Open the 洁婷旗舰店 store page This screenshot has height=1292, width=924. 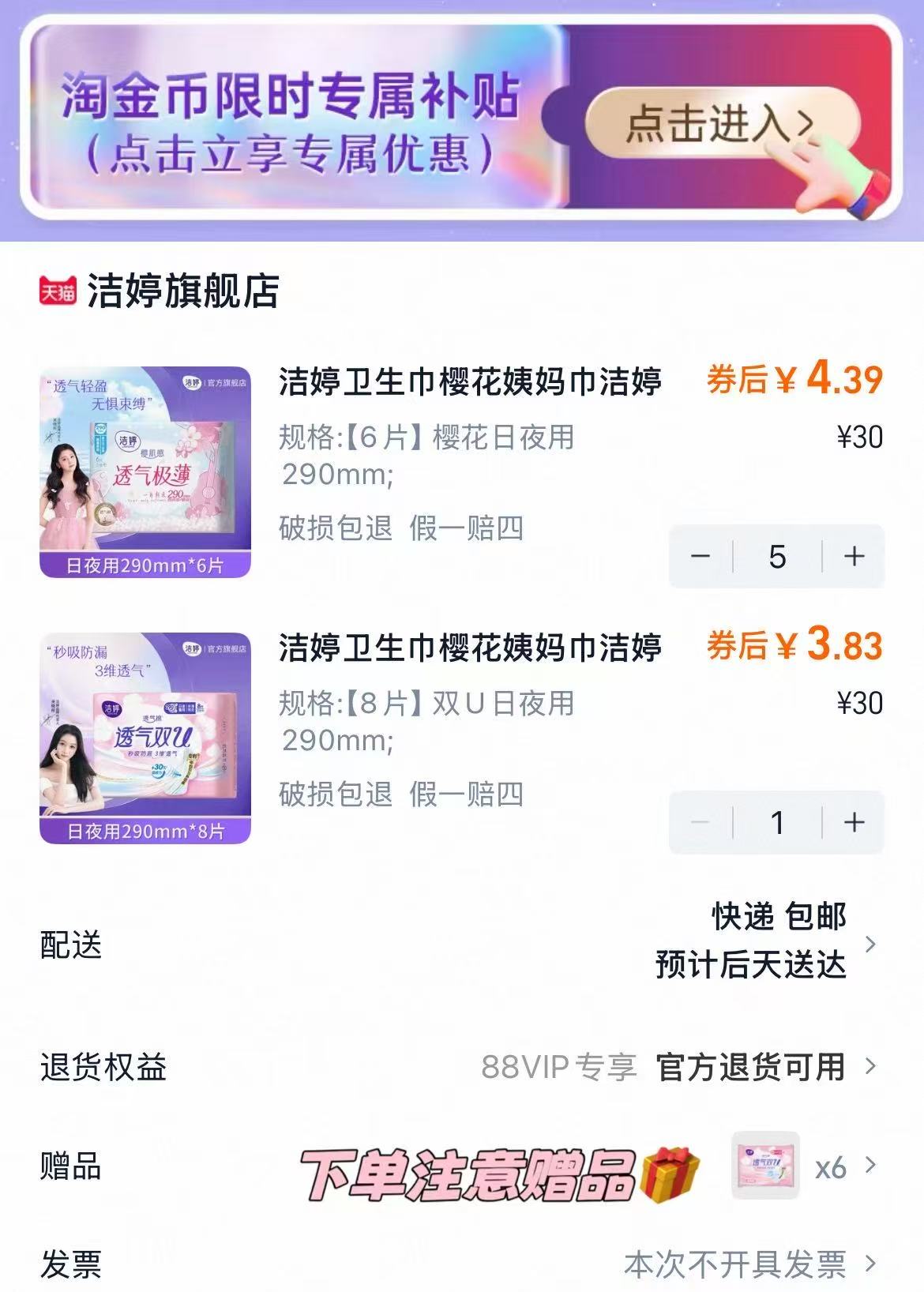[x=182, y=291]
